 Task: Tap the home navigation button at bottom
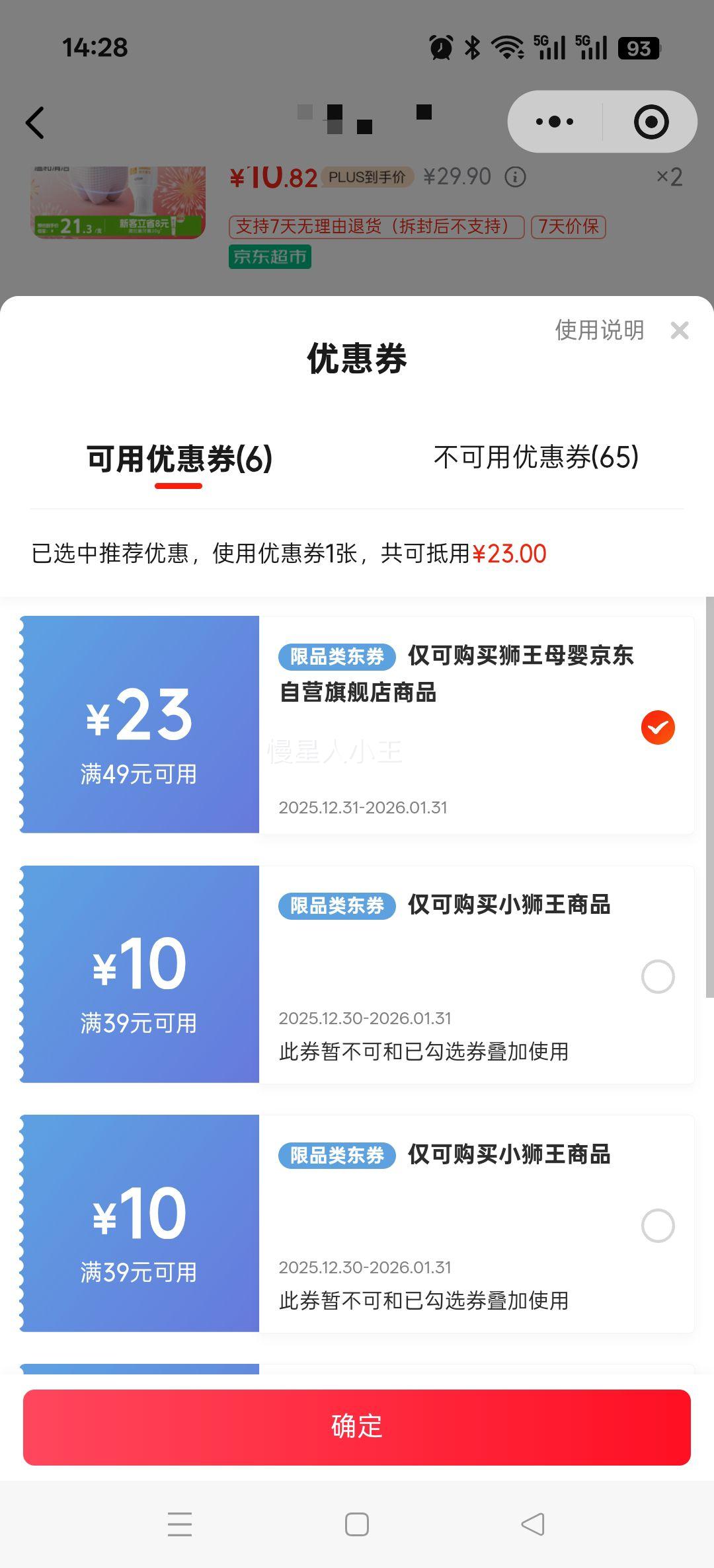point(356,1524)
